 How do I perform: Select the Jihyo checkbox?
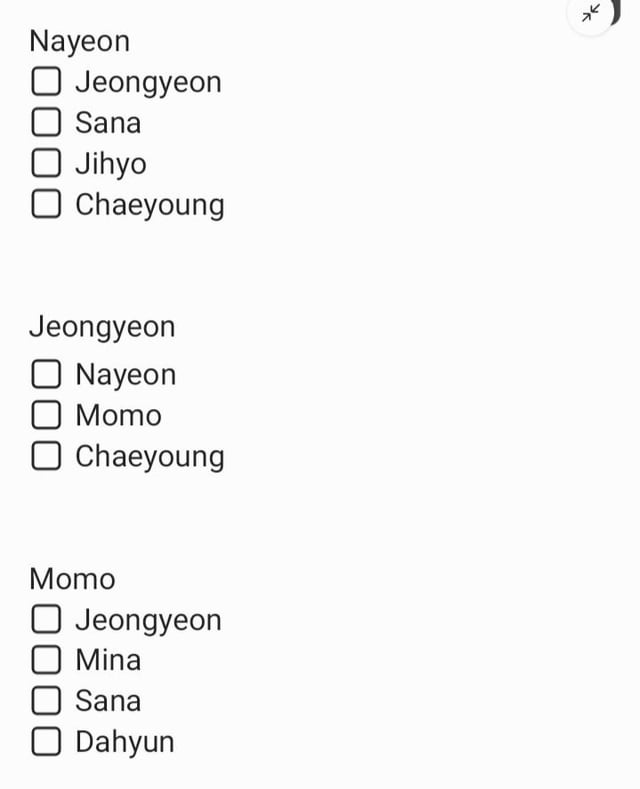pos(46,163)
